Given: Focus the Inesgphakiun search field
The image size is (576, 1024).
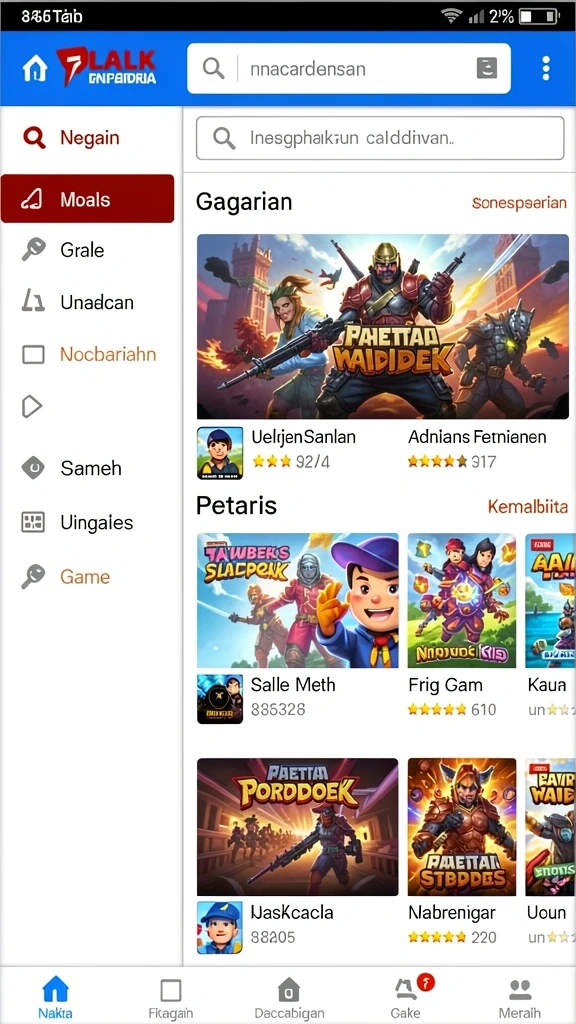Looking at the screenshot, I should [x=380, y=138].
